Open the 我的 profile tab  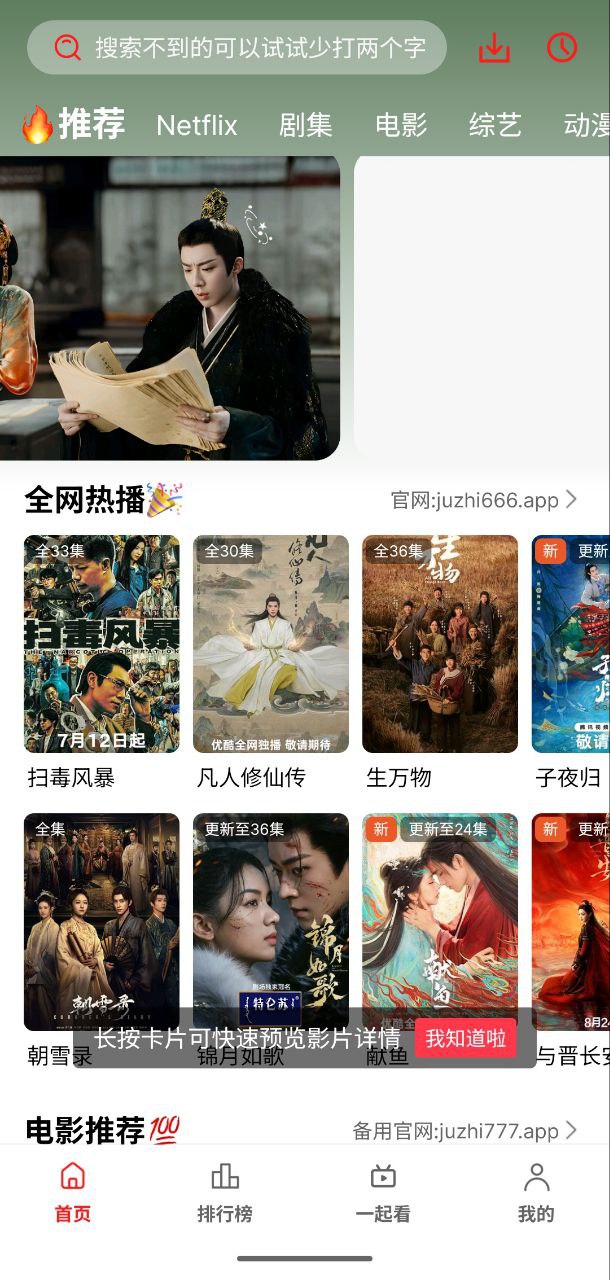point(536,1193)
